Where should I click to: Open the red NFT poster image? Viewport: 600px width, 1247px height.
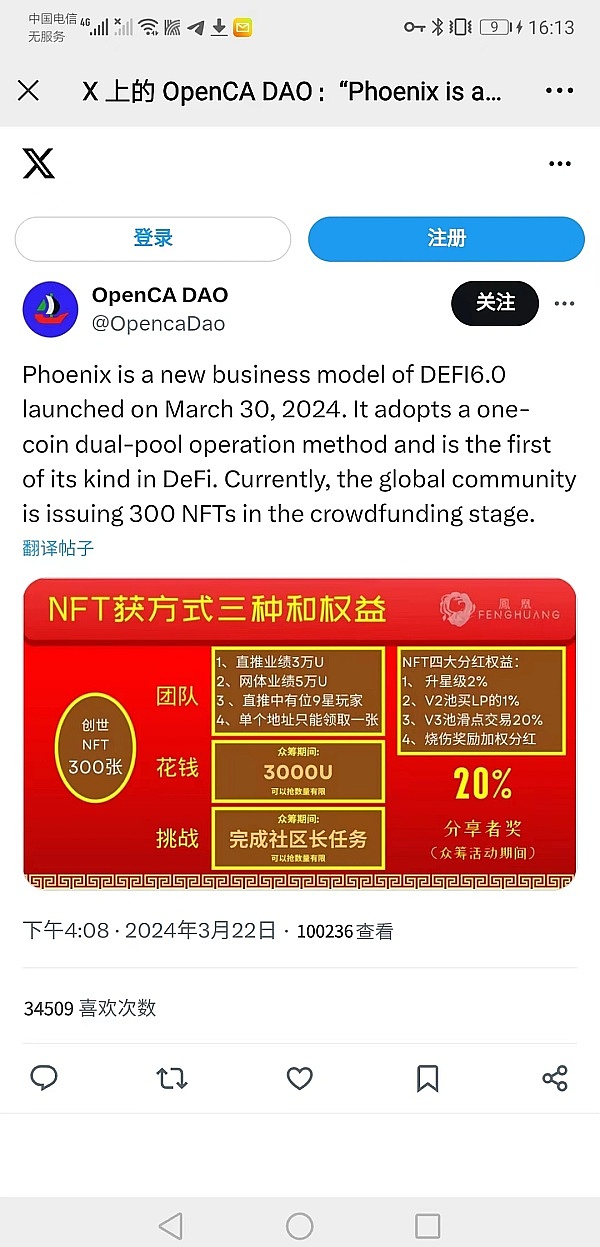tap(299, 733)
